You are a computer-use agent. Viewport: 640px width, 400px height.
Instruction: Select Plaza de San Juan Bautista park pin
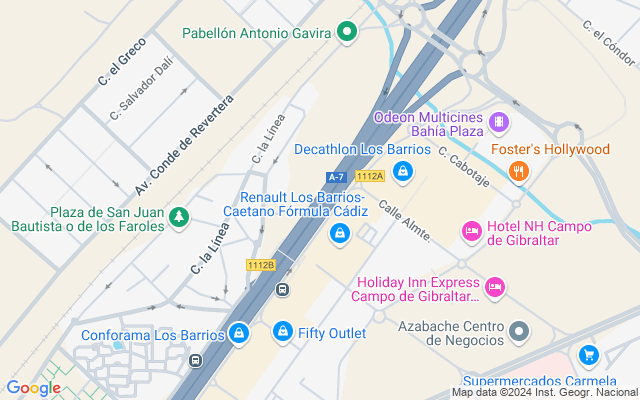[179, 217]
